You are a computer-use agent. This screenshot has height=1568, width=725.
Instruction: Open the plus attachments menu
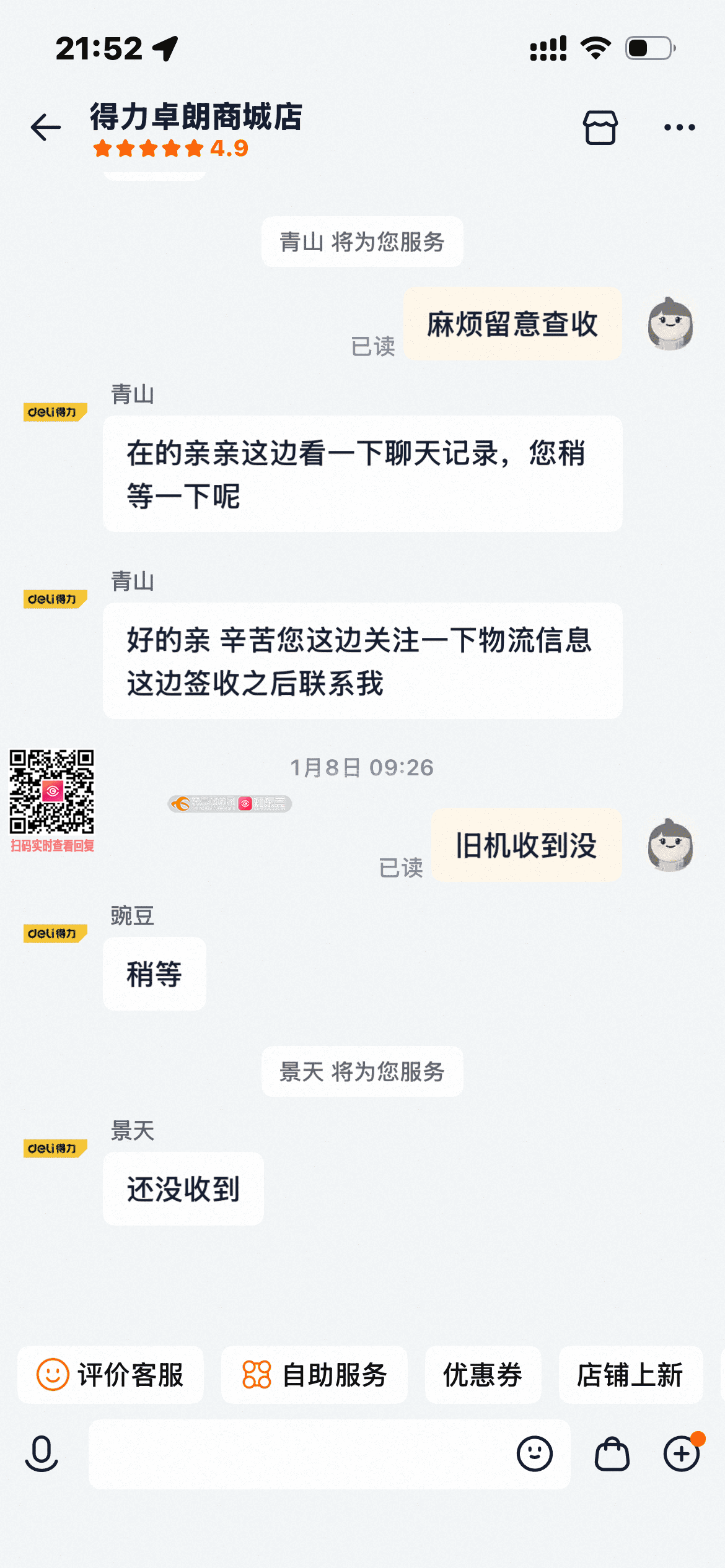point(682,1453)
